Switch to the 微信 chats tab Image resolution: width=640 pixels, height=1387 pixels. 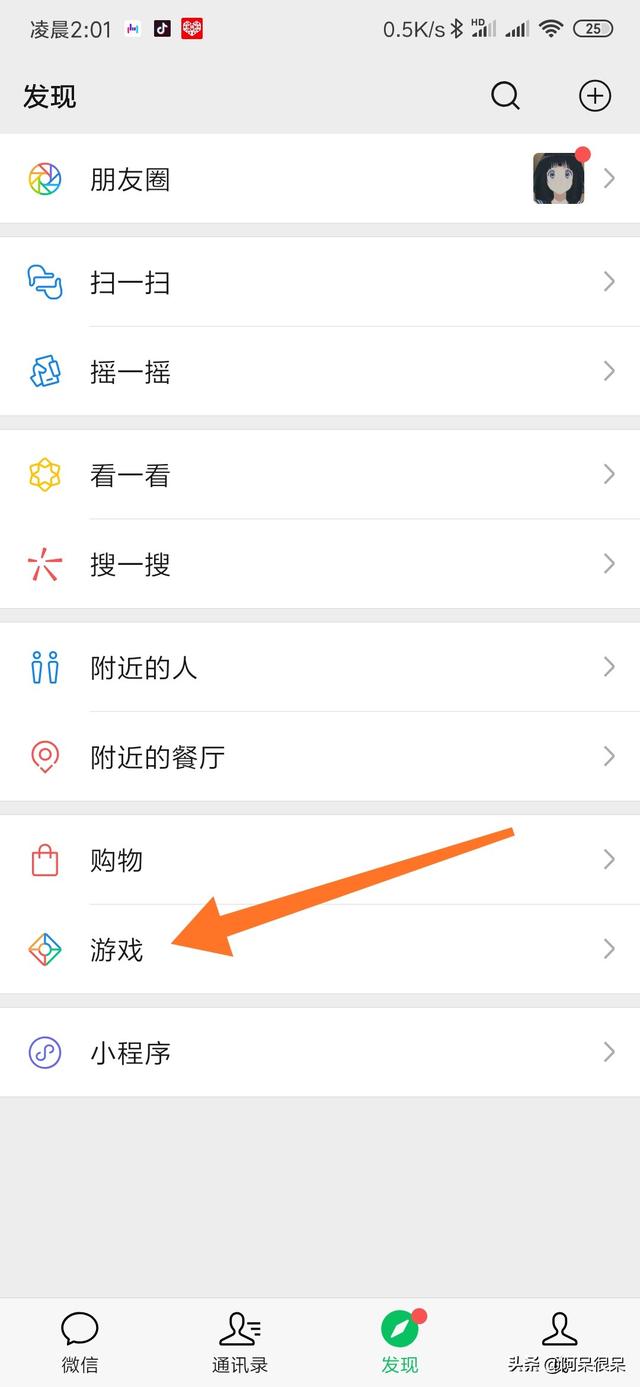[80, 1342]
